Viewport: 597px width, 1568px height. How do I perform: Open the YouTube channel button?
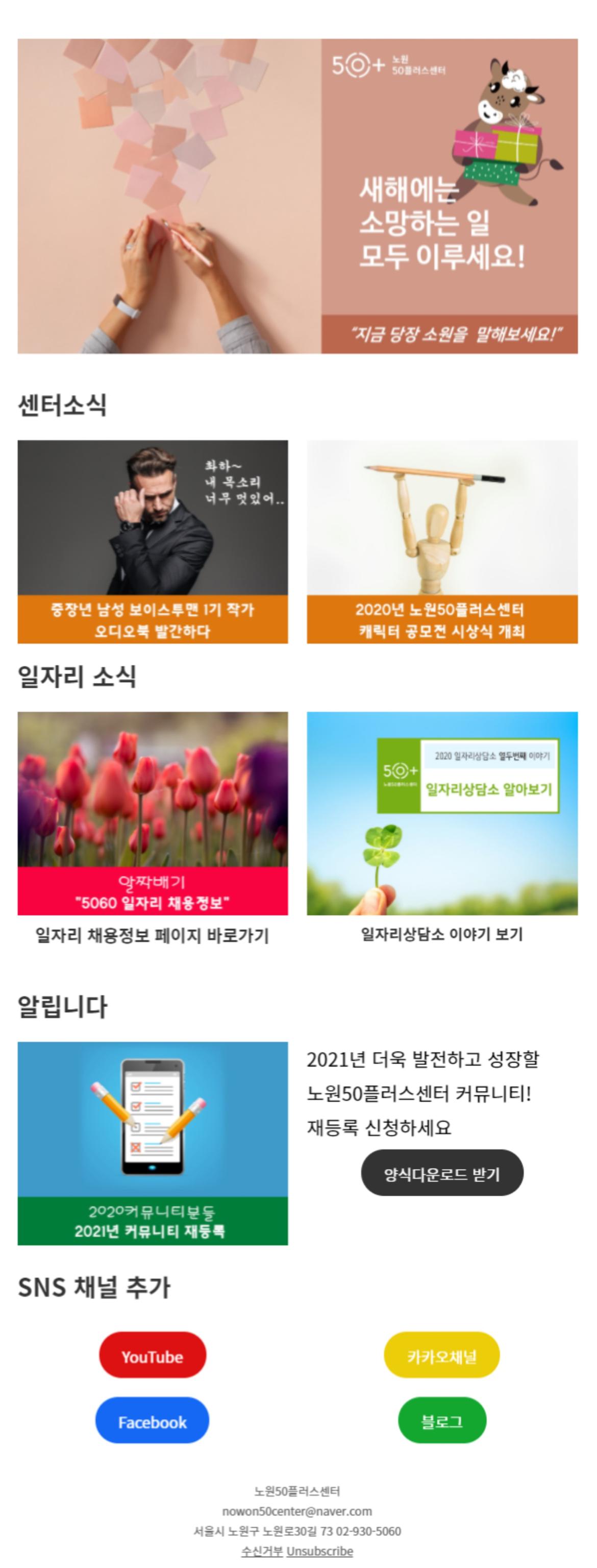[152, 1356]
